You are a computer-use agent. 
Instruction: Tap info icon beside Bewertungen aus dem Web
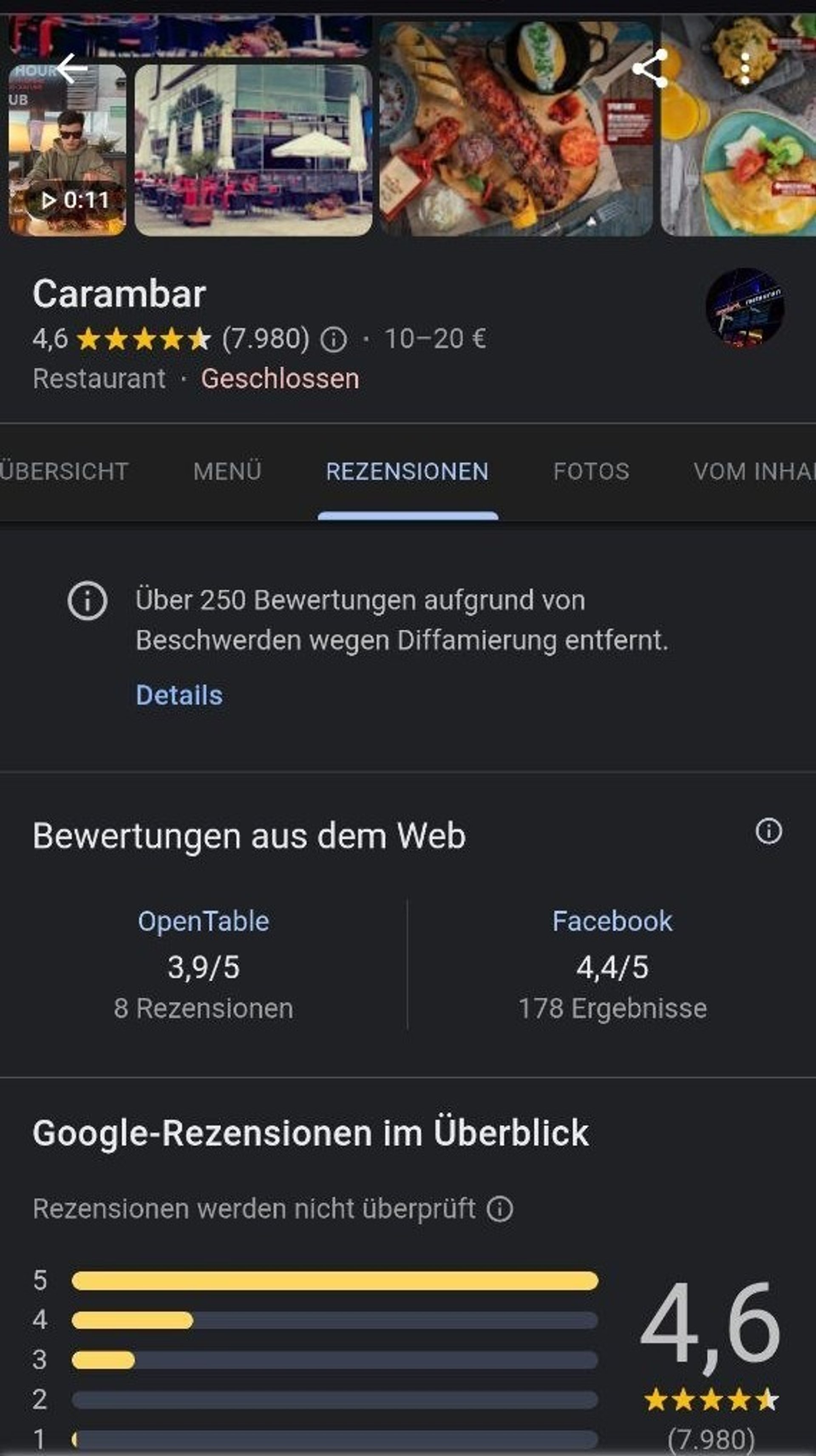pyautogui.click(x=768, y=831)
